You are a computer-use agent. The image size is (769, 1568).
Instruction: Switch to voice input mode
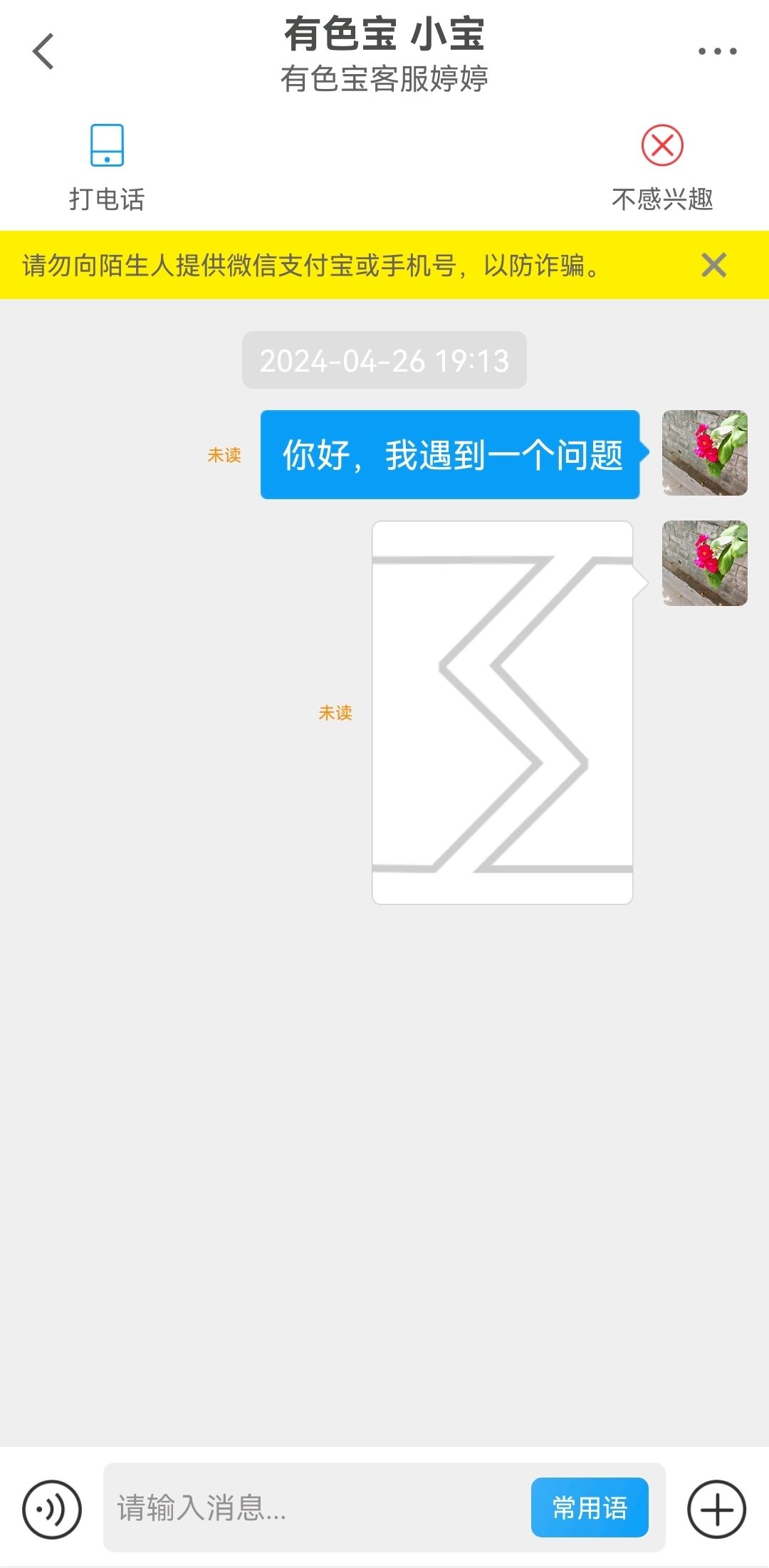tap(52, 1509)
